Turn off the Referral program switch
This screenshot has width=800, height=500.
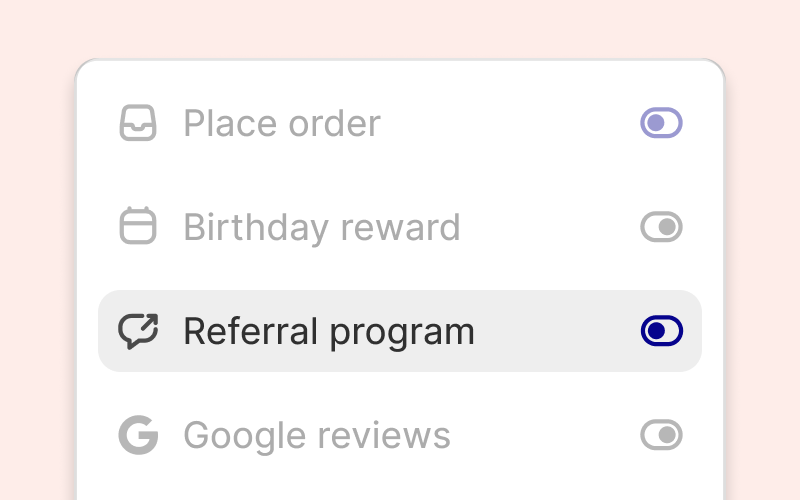pyautogui.click(x=661, y=331)
